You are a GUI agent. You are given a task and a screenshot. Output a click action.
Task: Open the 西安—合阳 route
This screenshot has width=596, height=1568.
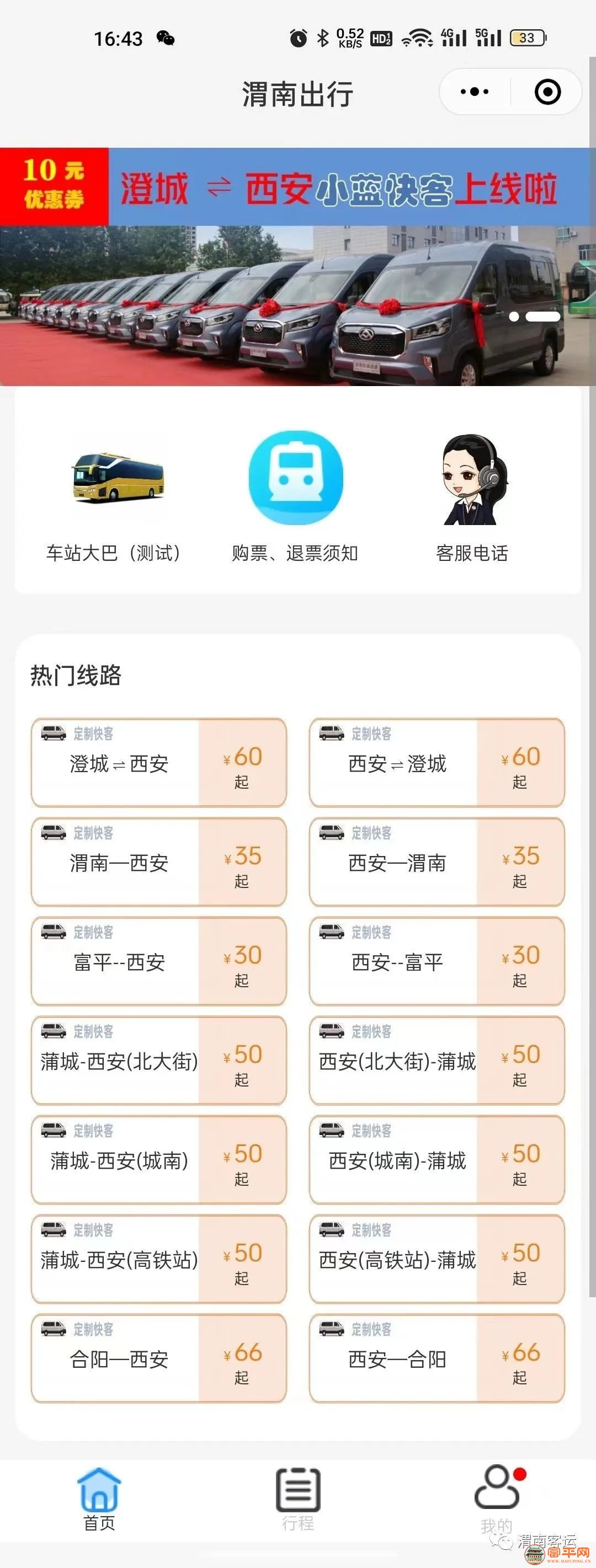[437, 1358]
